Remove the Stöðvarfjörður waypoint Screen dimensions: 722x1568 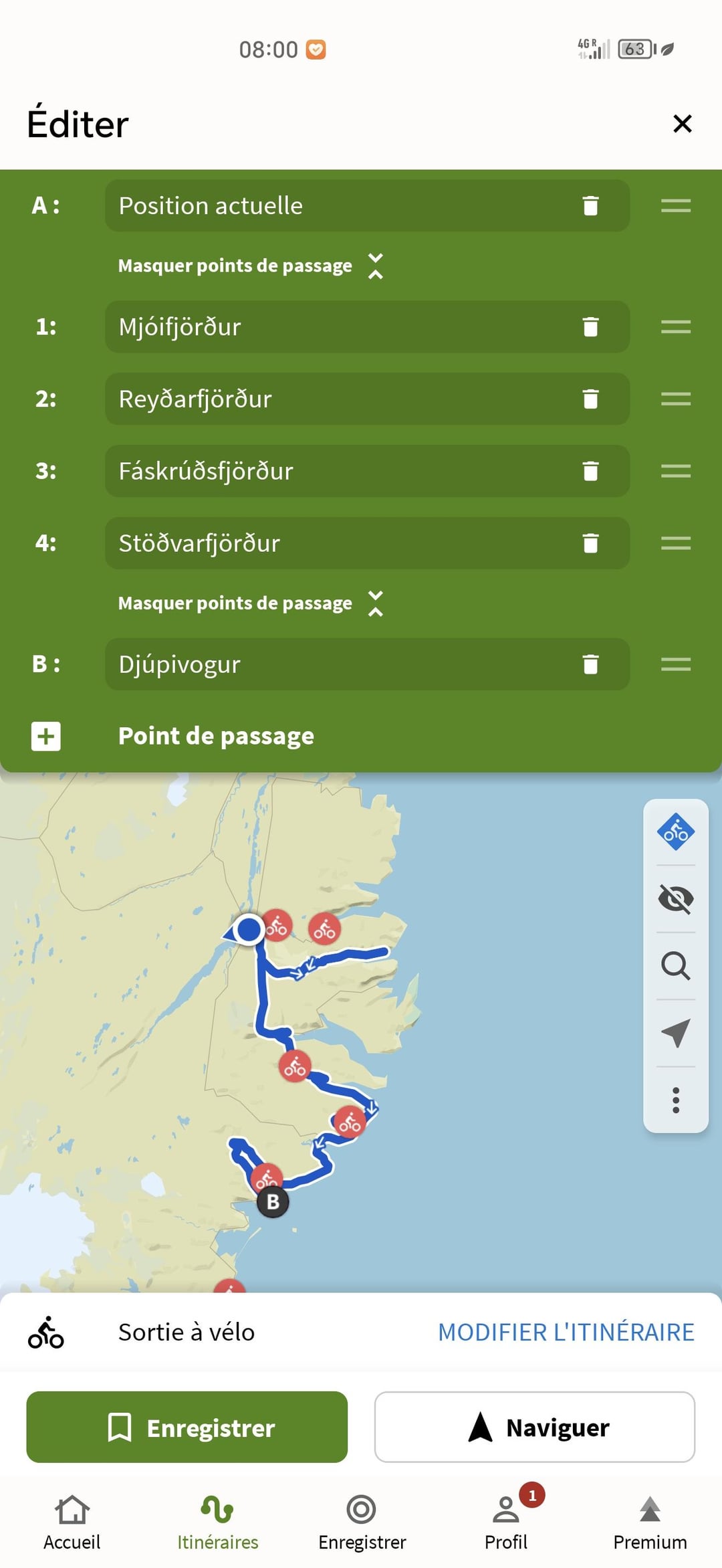[590, 543]
